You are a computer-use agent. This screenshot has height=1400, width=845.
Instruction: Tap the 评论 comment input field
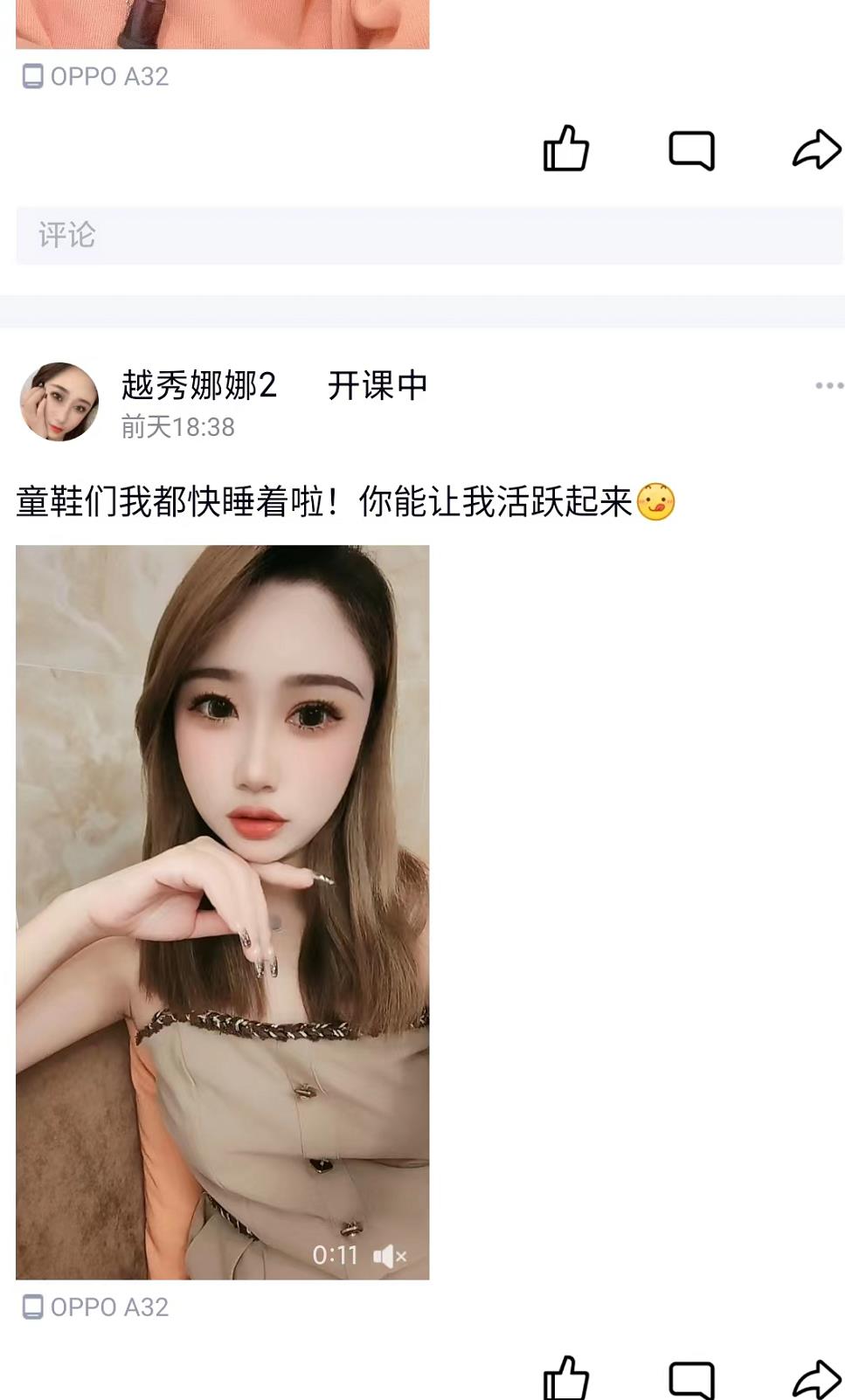428,235
